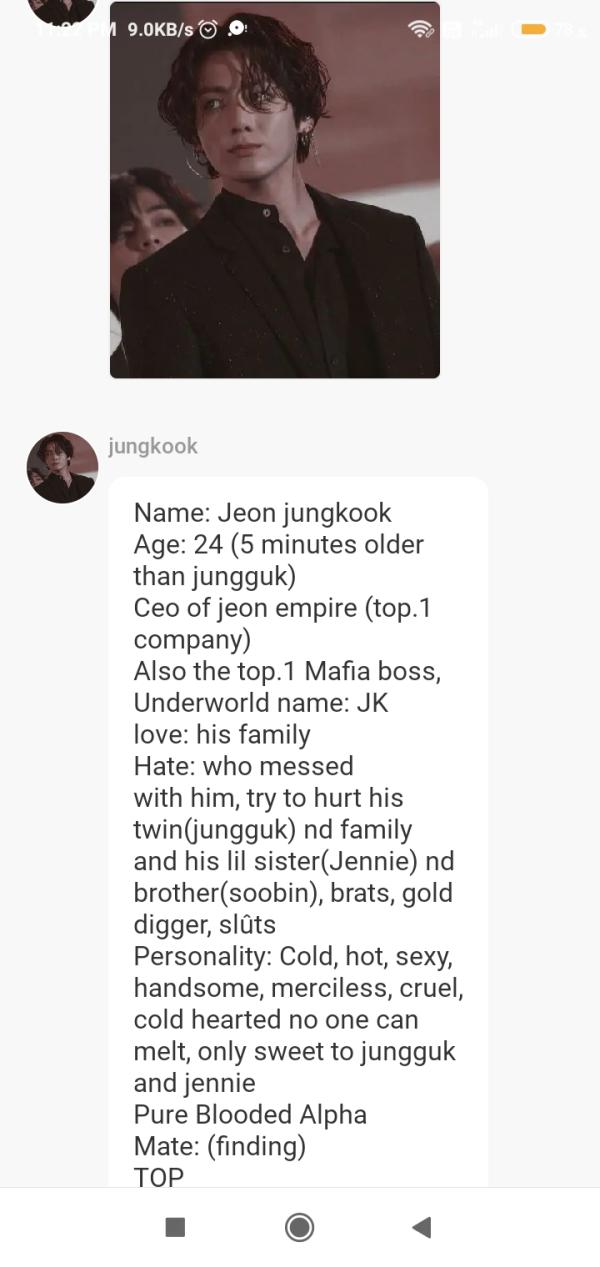Go to the home screen

299,1227
